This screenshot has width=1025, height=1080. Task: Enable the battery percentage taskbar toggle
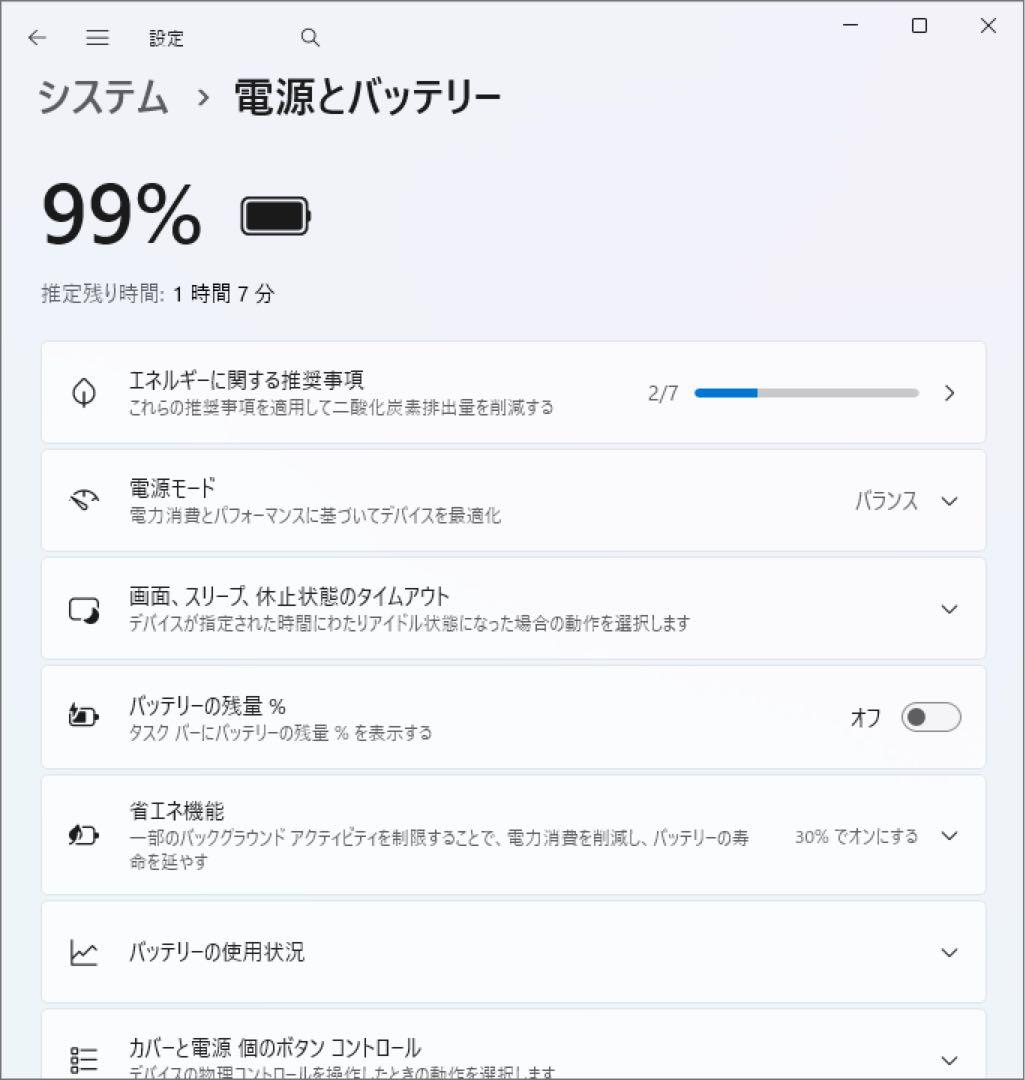pyautogui.click(x=930, y=717)
